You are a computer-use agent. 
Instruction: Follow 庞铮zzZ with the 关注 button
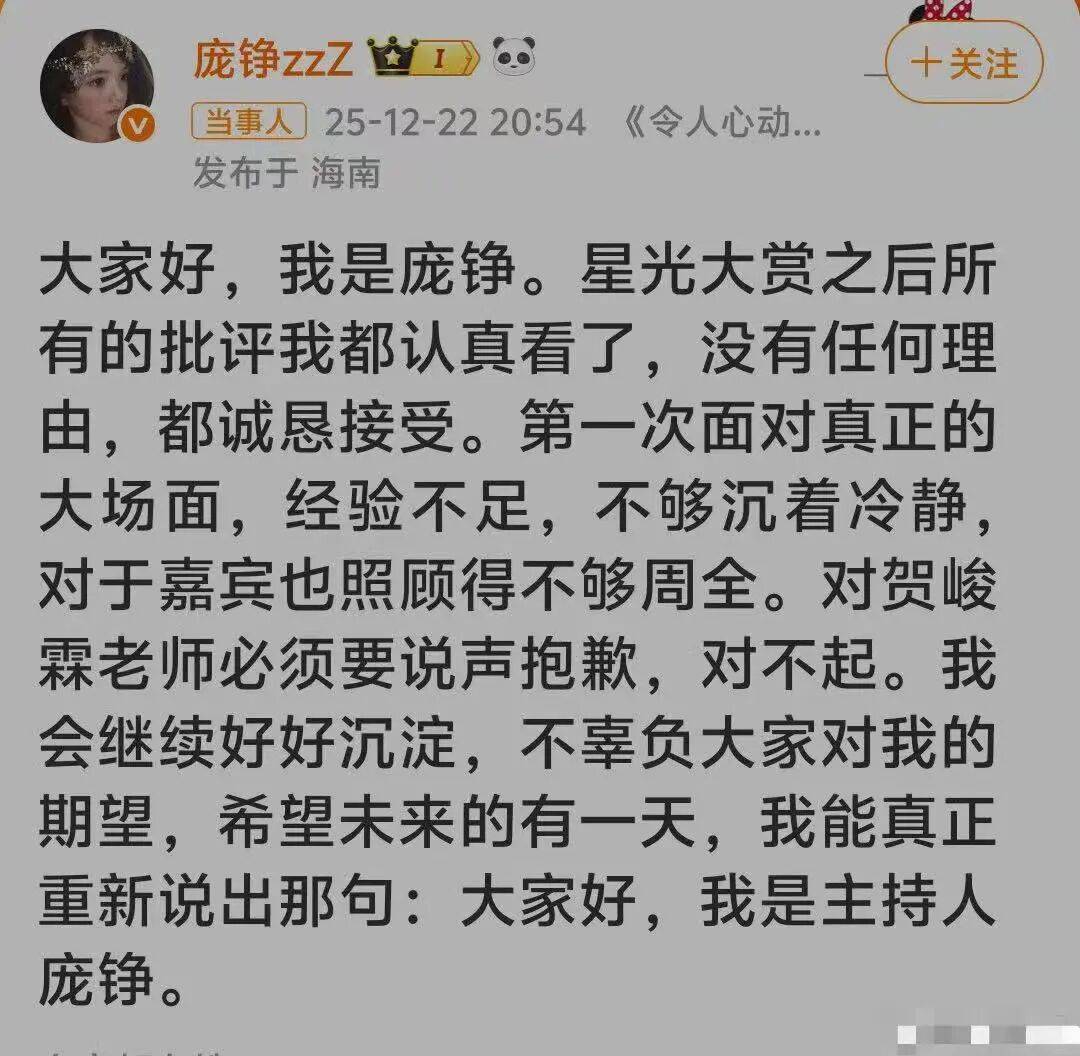click(x=963, y=65)
